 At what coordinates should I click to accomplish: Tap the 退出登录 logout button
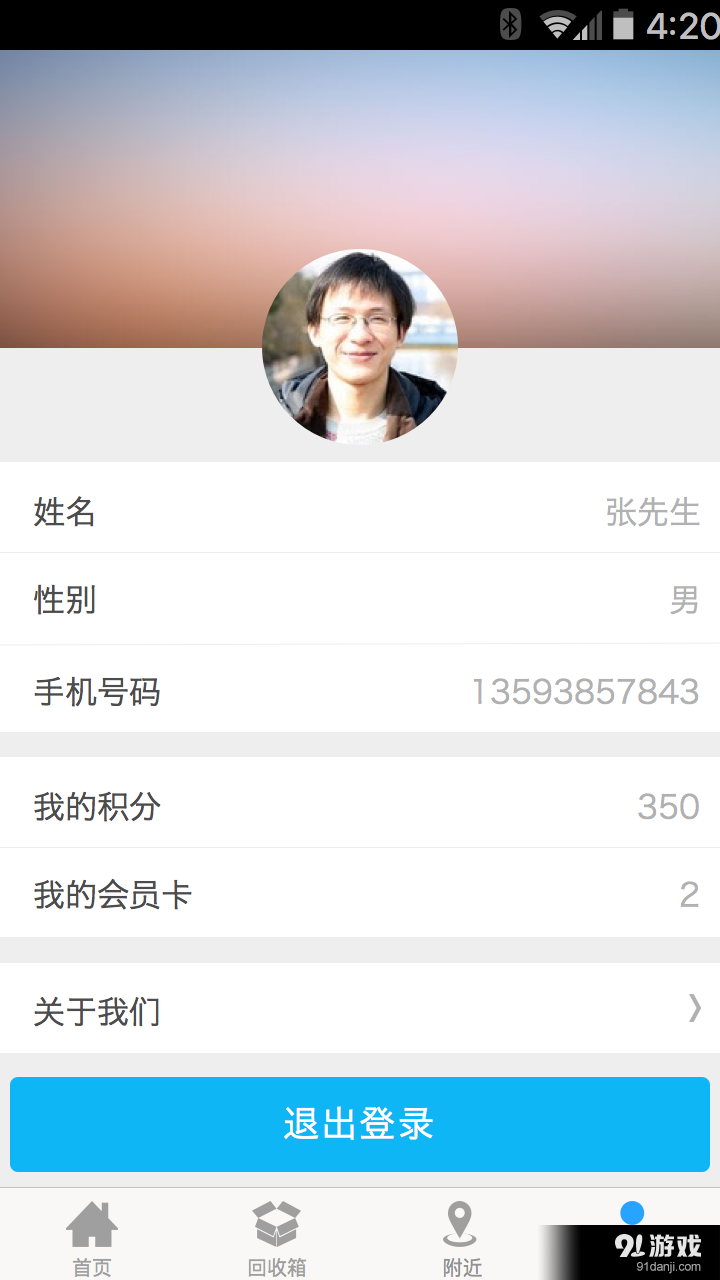(360, 1124)
